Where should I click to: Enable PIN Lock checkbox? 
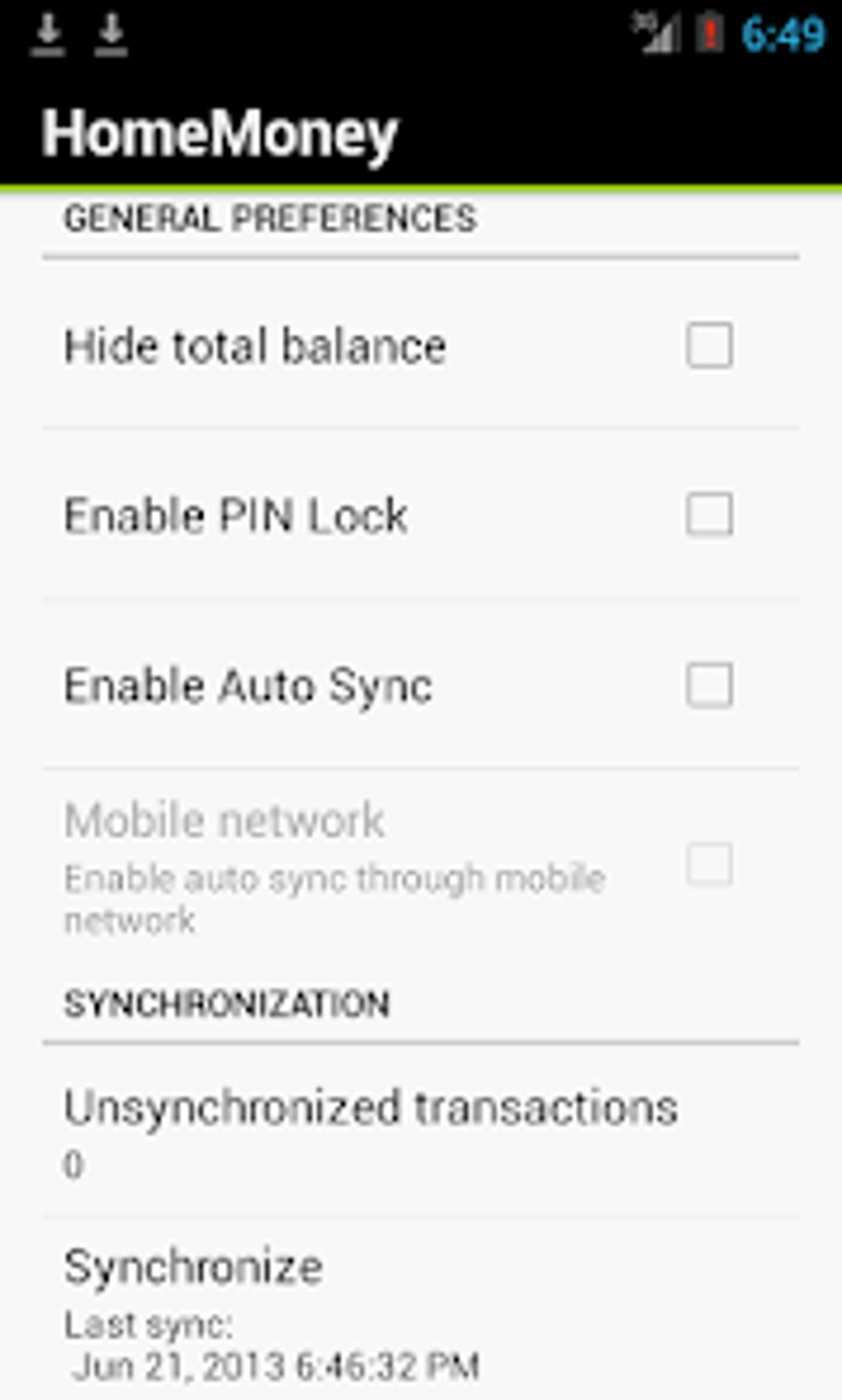708,514
